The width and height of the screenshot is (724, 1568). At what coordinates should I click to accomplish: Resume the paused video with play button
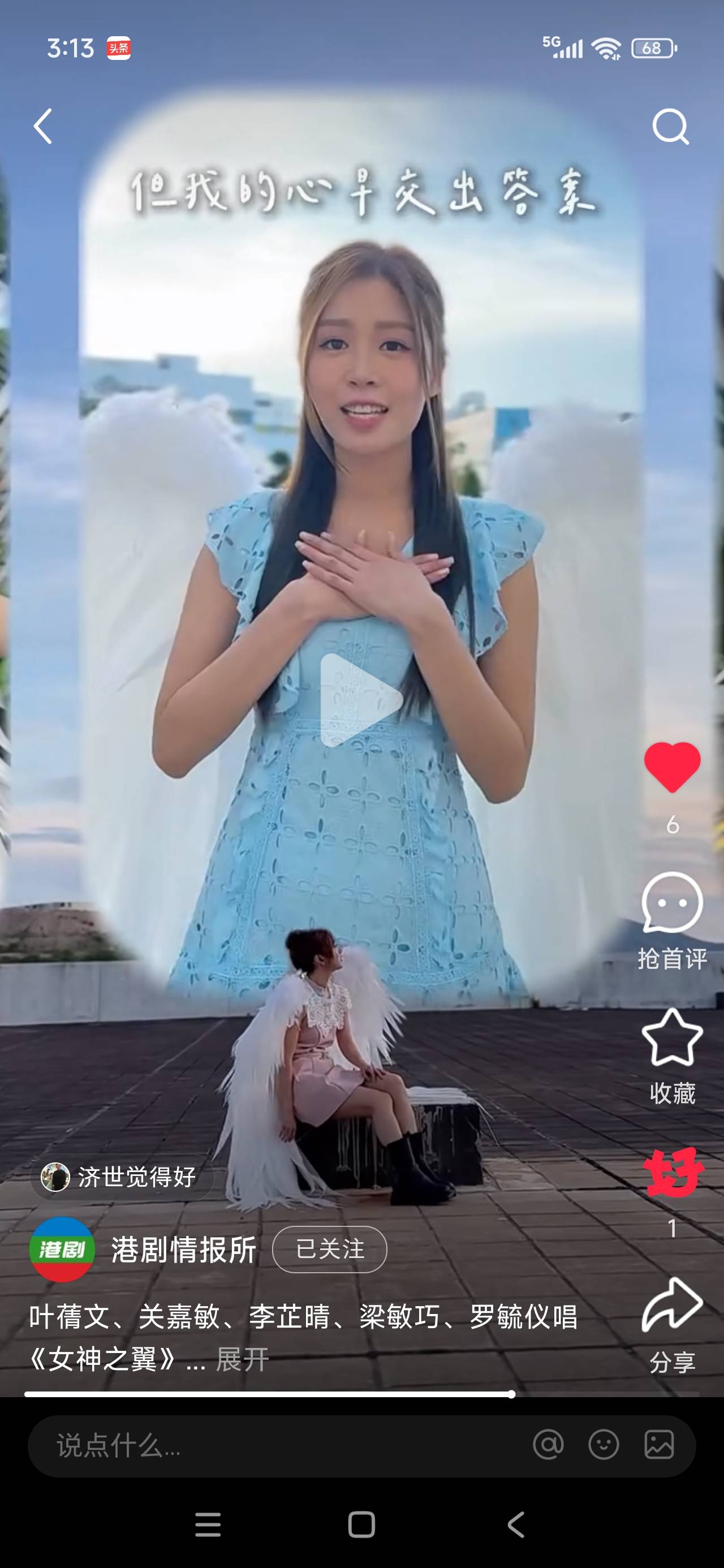click(x=361, y=700)
